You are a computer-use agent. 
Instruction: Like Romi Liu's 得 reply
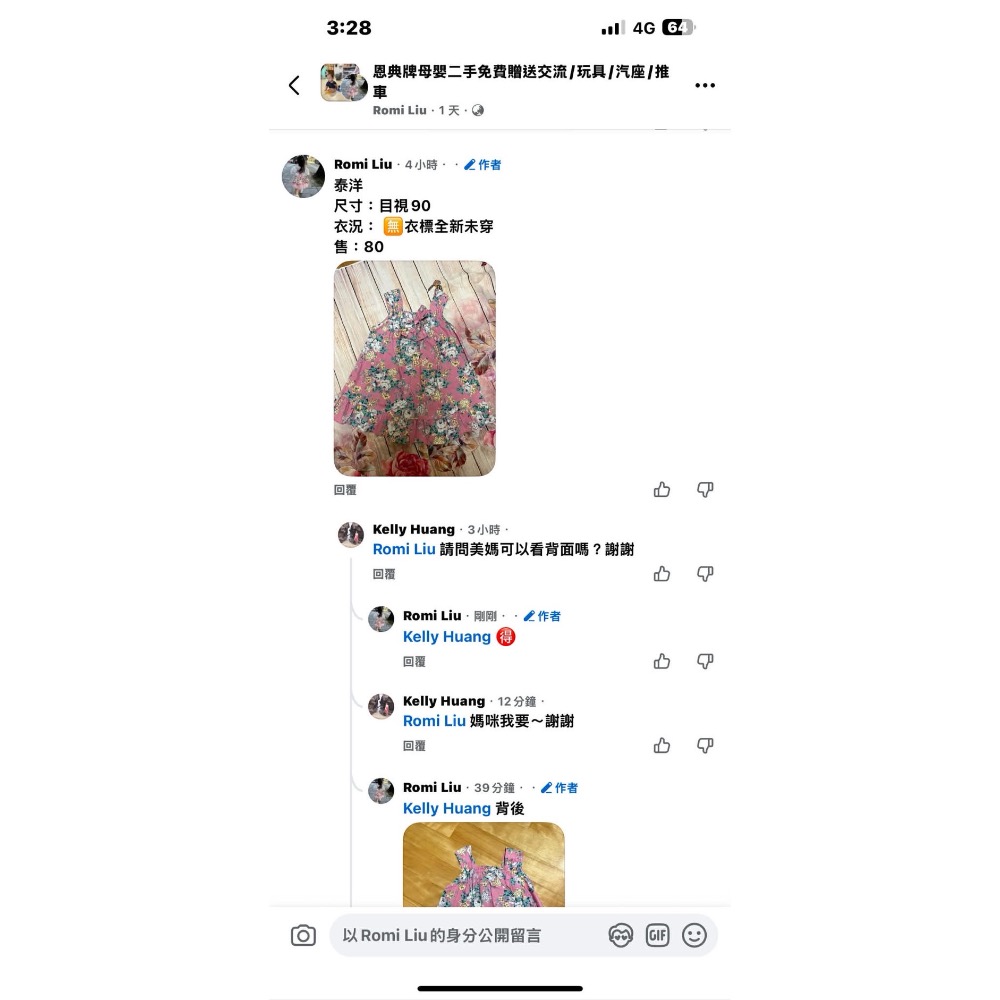(x=662, y=661)
